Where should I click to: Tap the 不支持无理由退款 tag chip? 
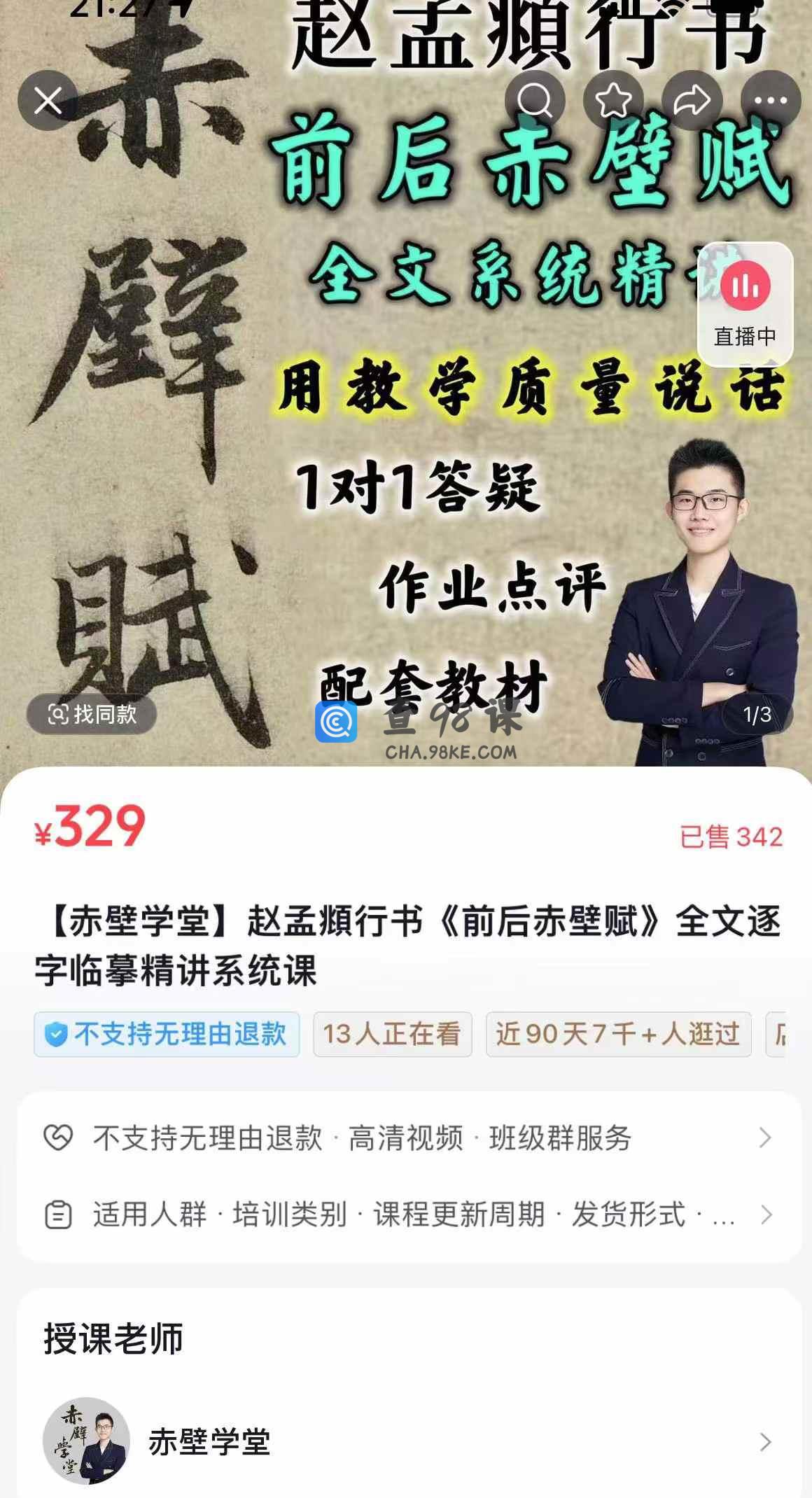click(x=167, y=1034)
